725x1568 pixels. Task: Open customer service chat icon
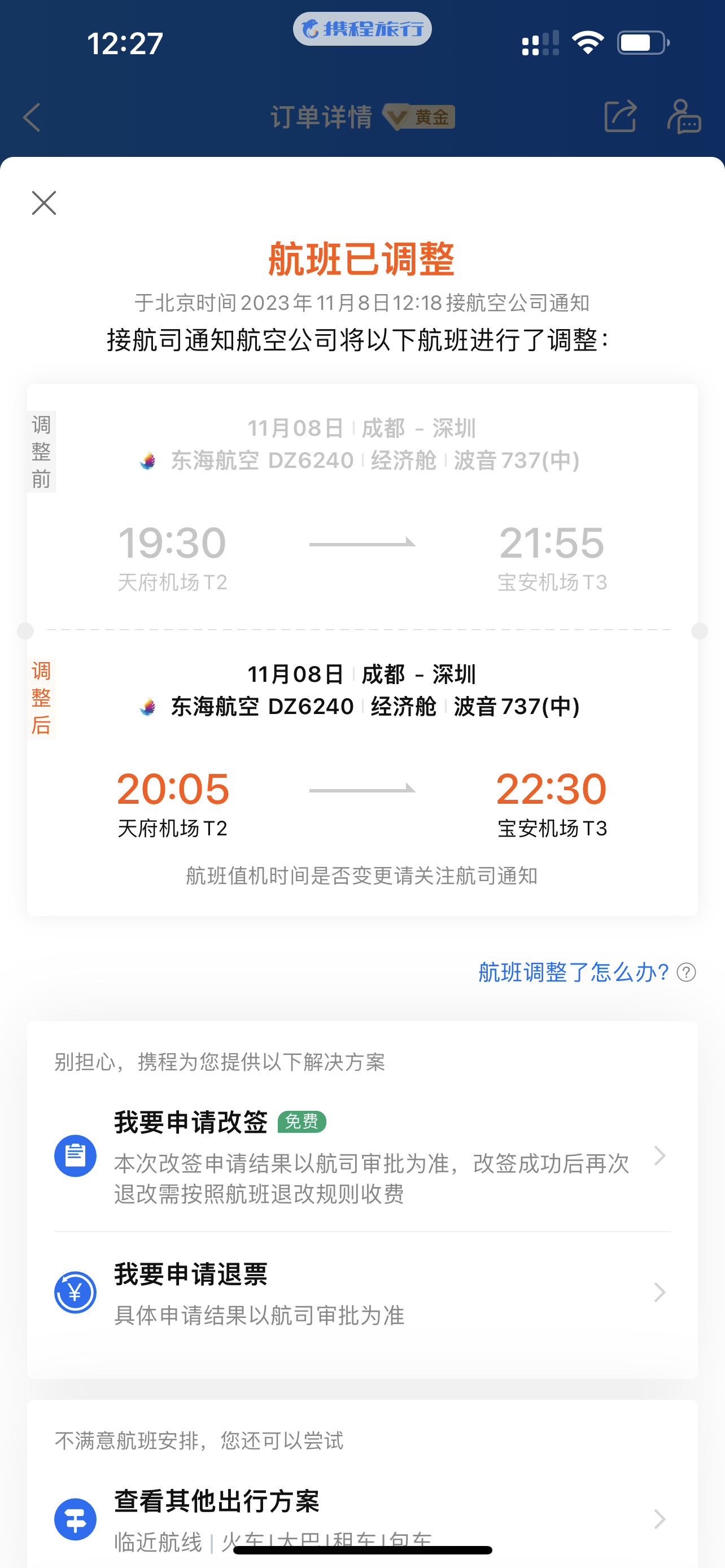point(684,116)
